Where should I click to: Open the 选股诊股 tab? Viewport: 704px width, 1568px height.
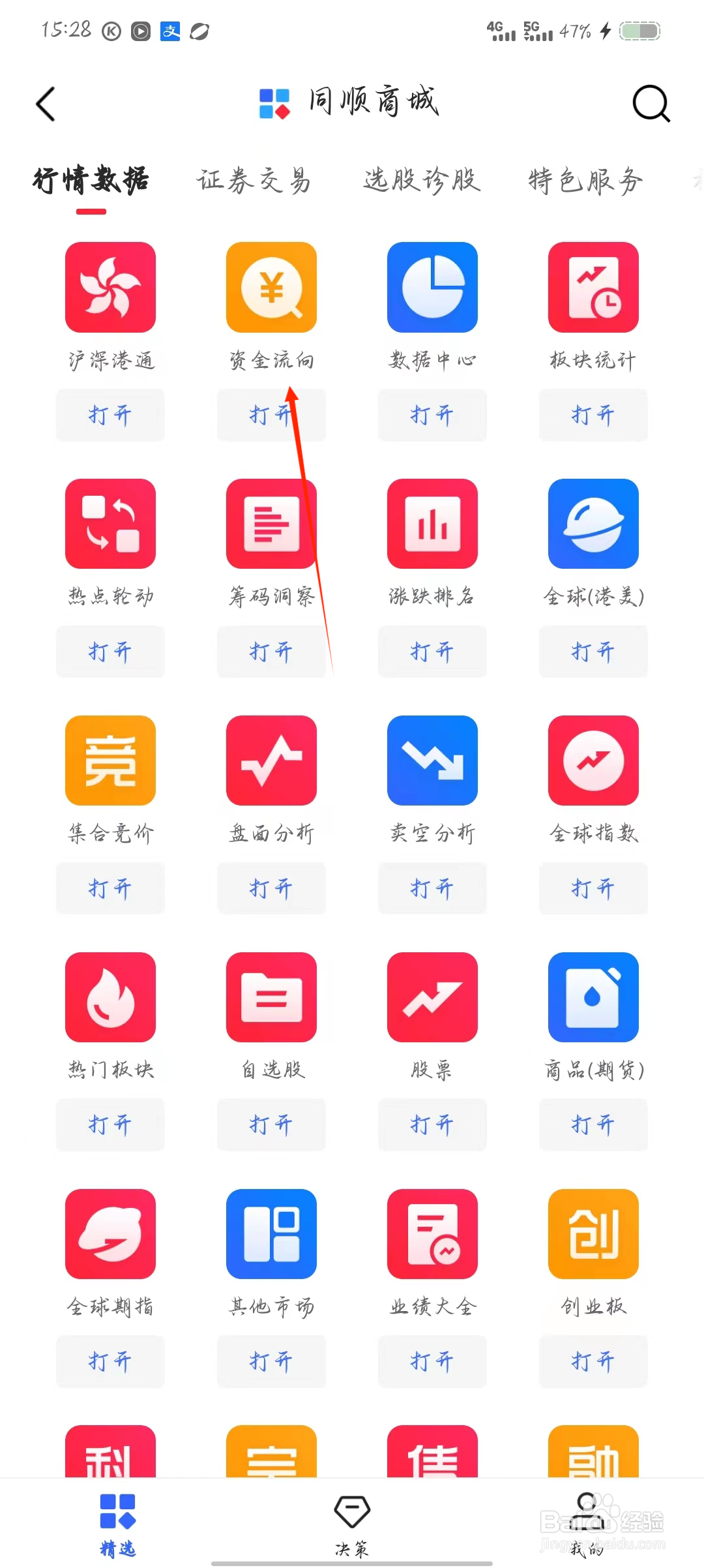tap(422, 181)
